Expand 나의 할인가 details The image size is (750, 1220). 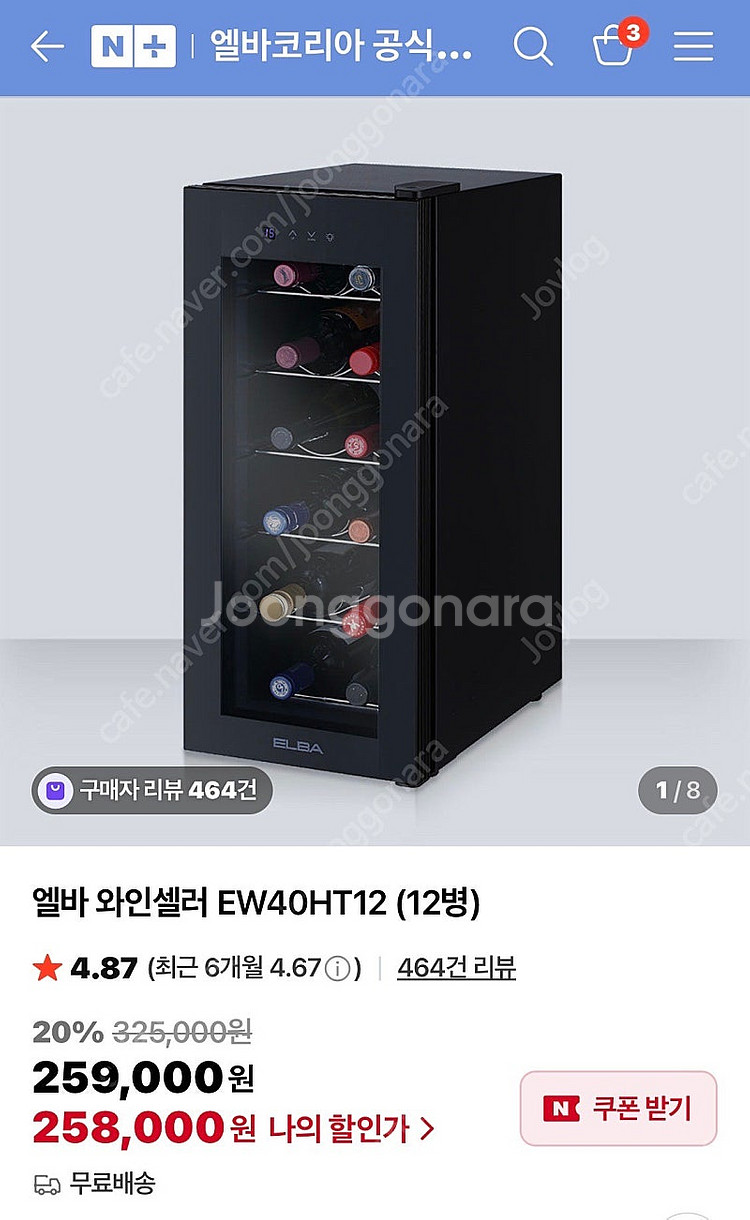(x=351, y=1129)
